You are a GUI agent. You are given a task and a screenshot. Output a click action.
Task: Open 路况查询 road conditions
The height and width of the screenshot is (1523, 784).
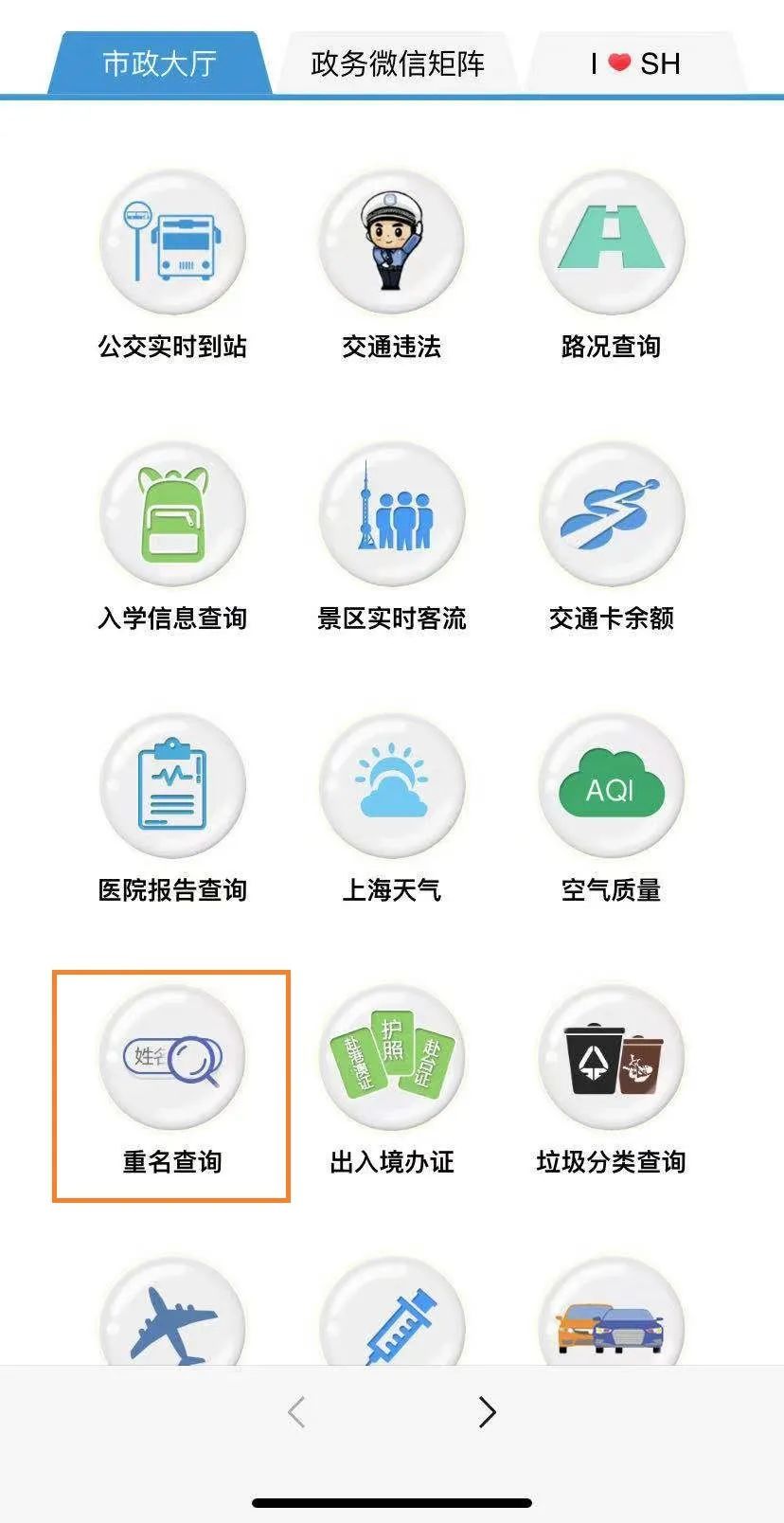612,243
